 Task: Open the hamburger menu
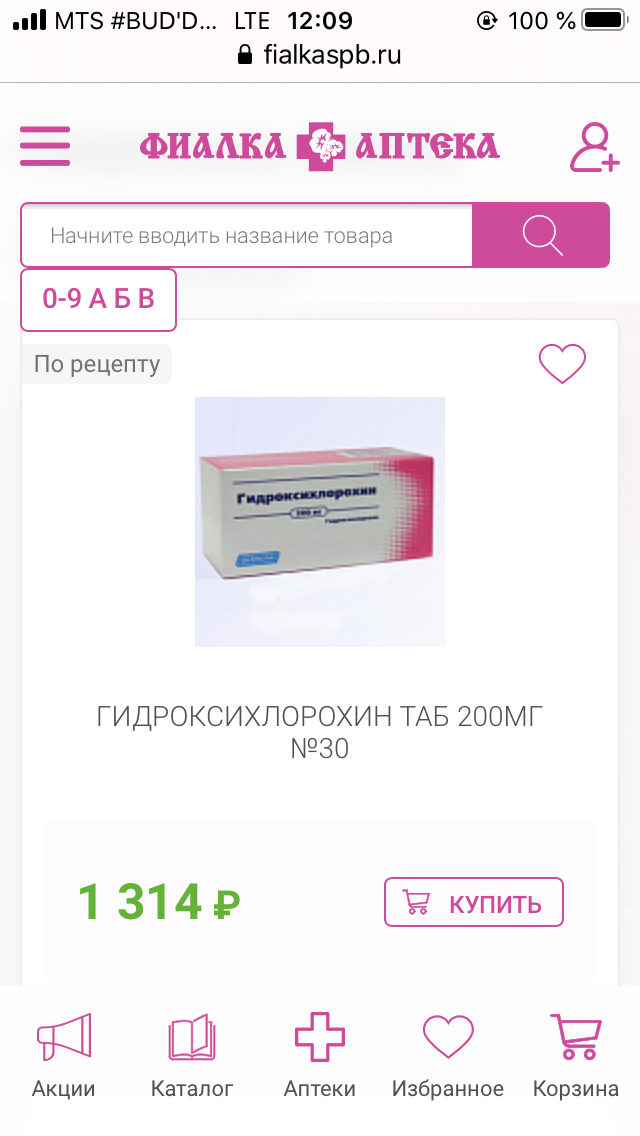coord(45,146)
